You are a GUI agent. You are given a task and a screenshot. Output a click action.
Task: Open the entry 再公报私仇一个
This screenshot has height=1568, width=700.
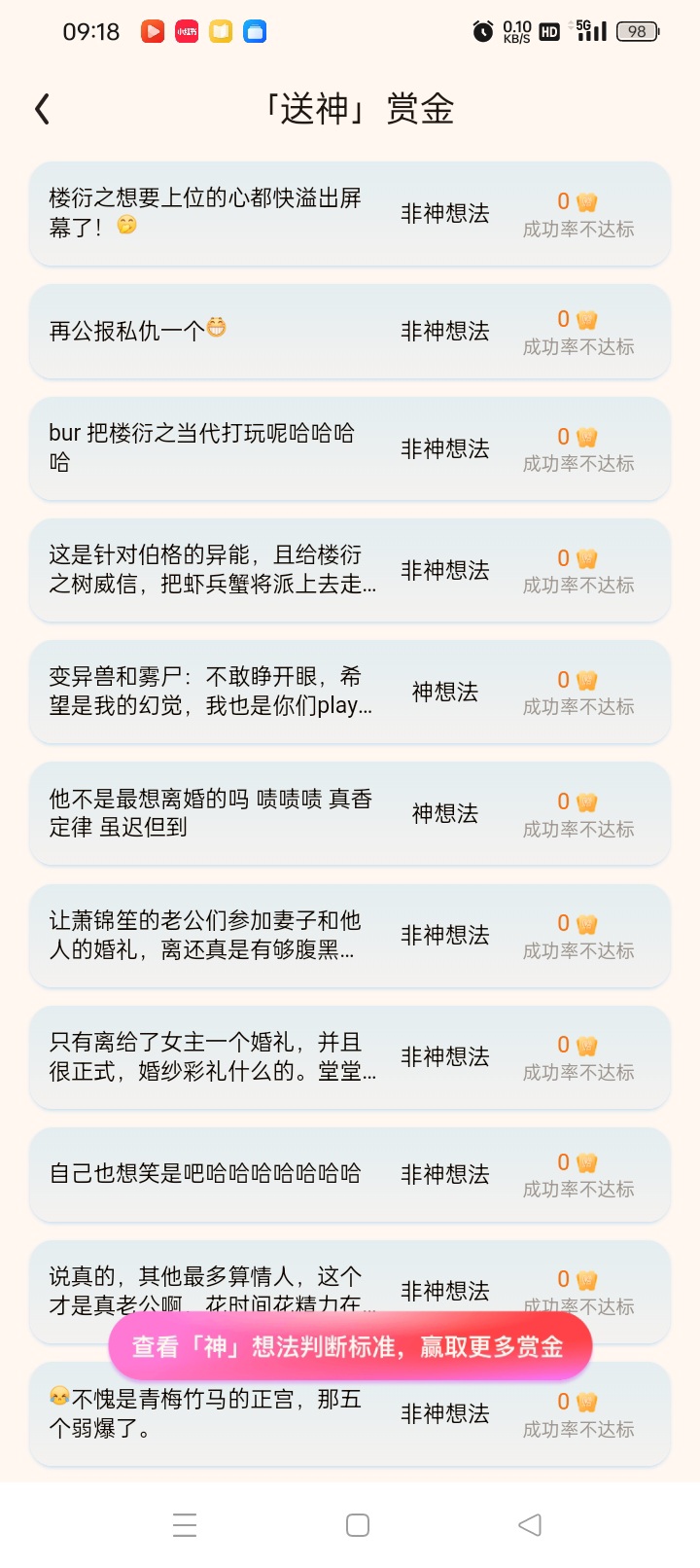(350, 331)
